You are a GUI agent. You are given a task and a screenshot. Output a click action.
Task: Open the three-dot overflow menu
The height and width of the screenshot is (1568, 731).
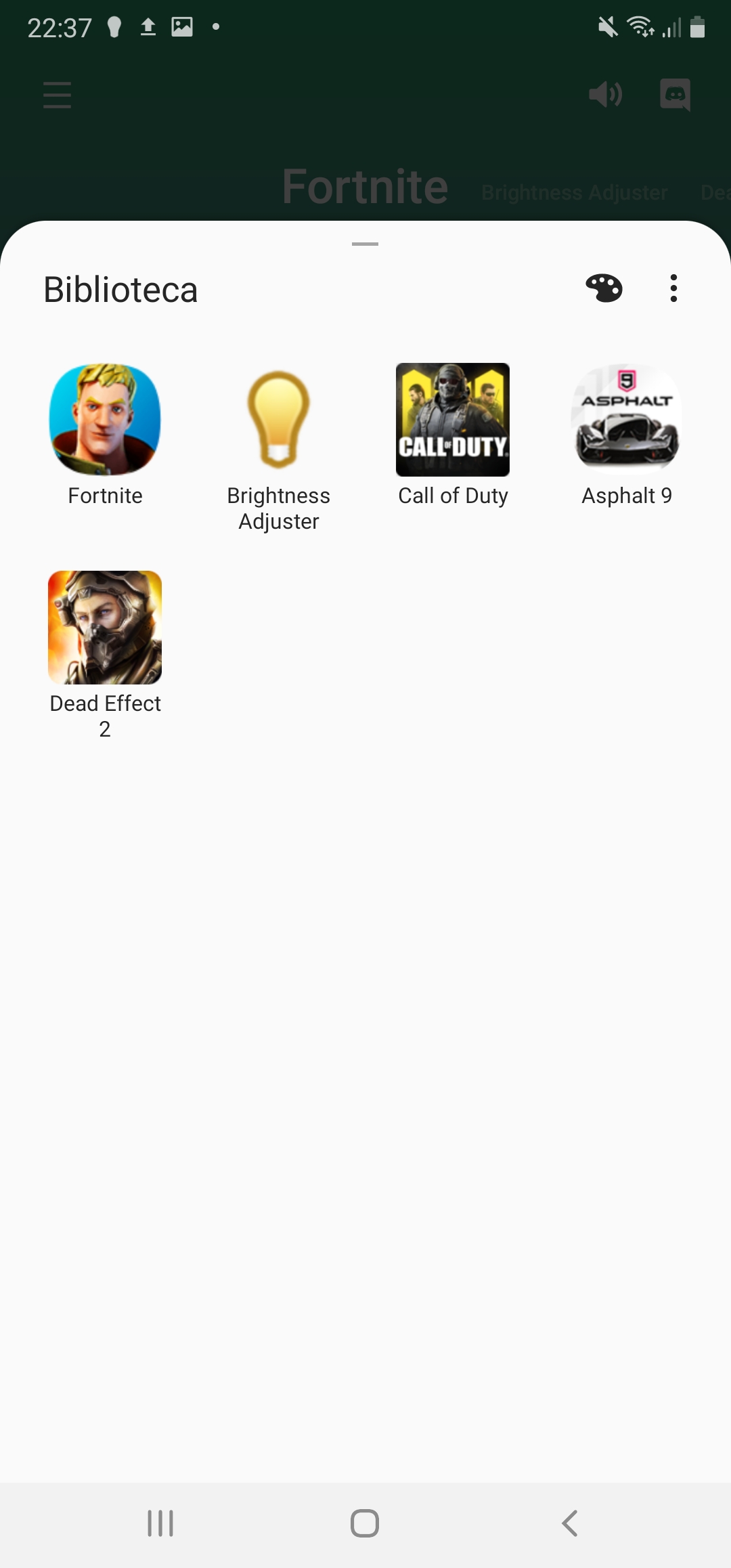click(x=673, y=288)
